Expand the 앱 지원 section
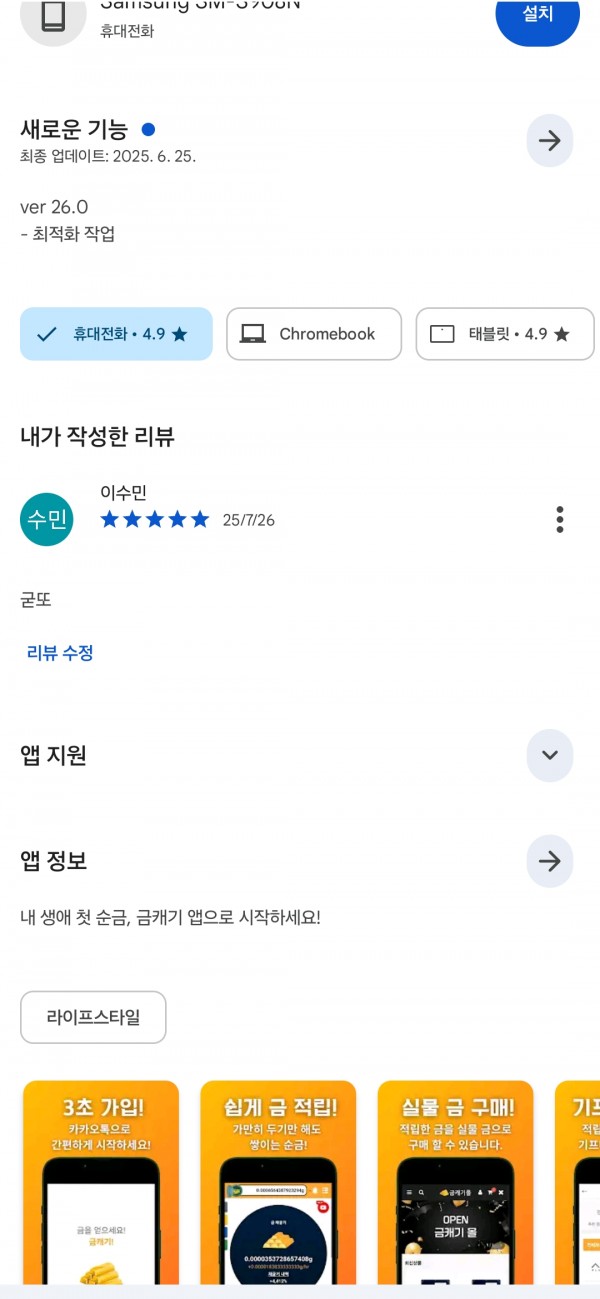Viewport: 600px width, 1299px height. [550, 755]
